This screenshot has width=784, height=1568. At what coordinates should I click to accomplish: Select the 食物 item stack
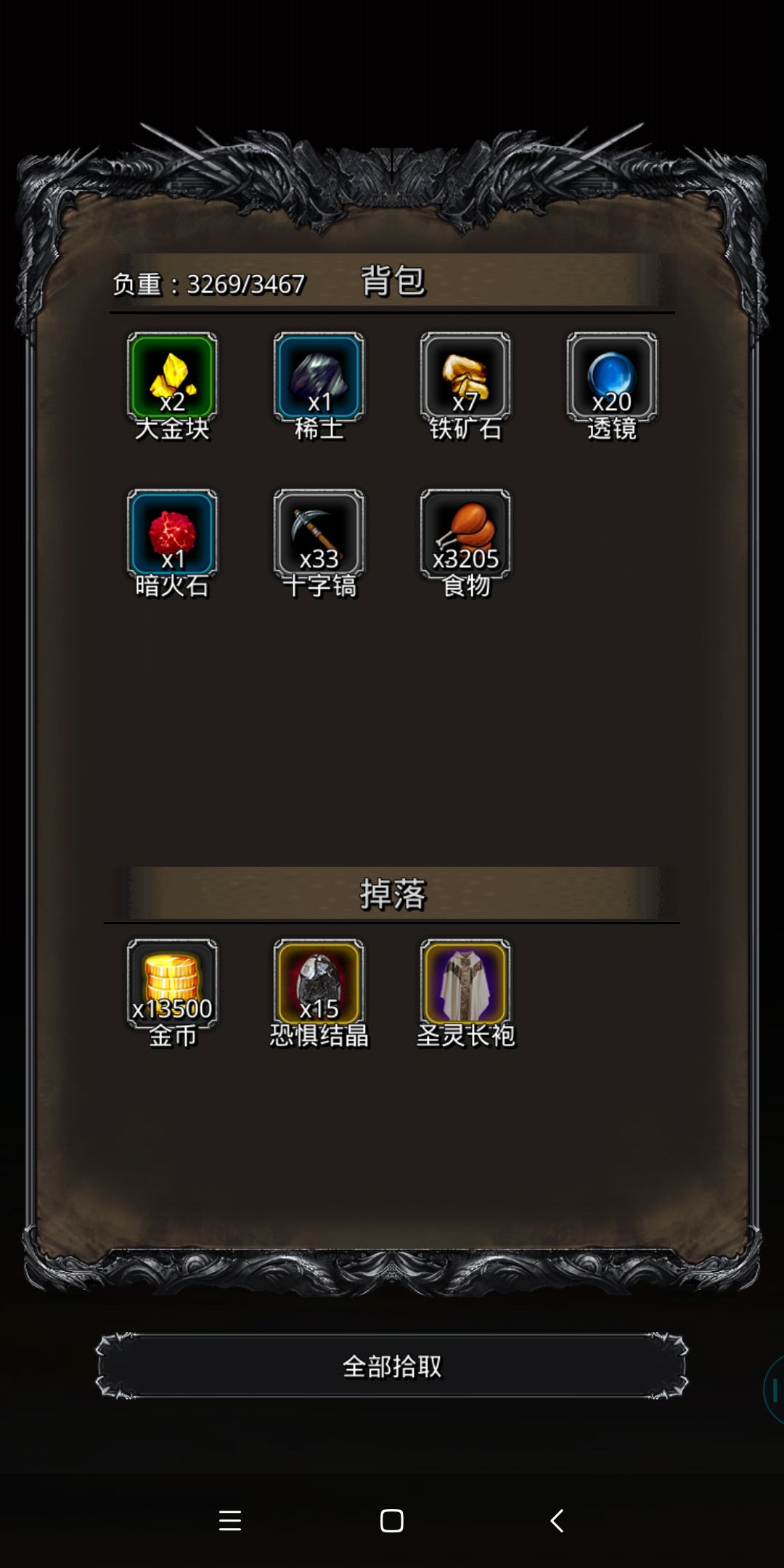tap(465, 534)
